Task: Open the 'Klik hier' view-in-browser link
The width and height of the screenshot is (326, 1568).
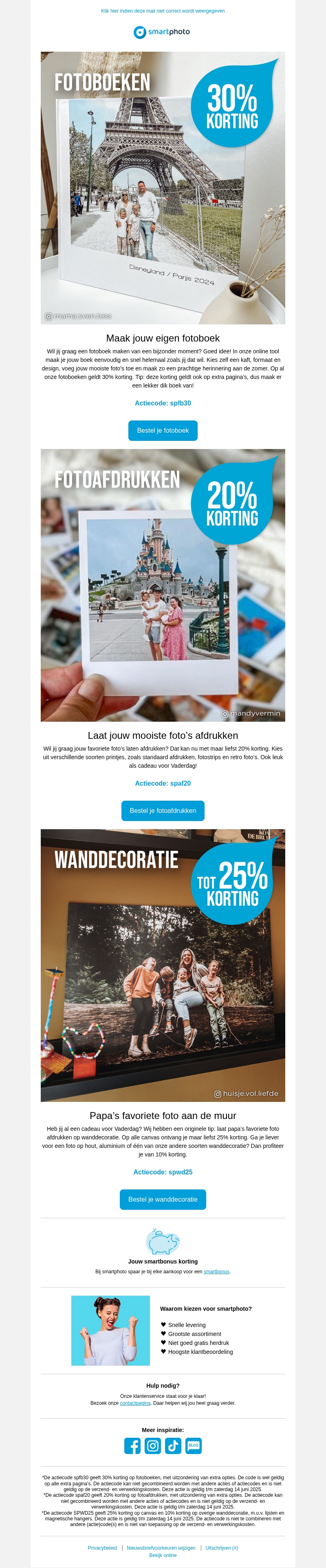Action: (163, 11)
